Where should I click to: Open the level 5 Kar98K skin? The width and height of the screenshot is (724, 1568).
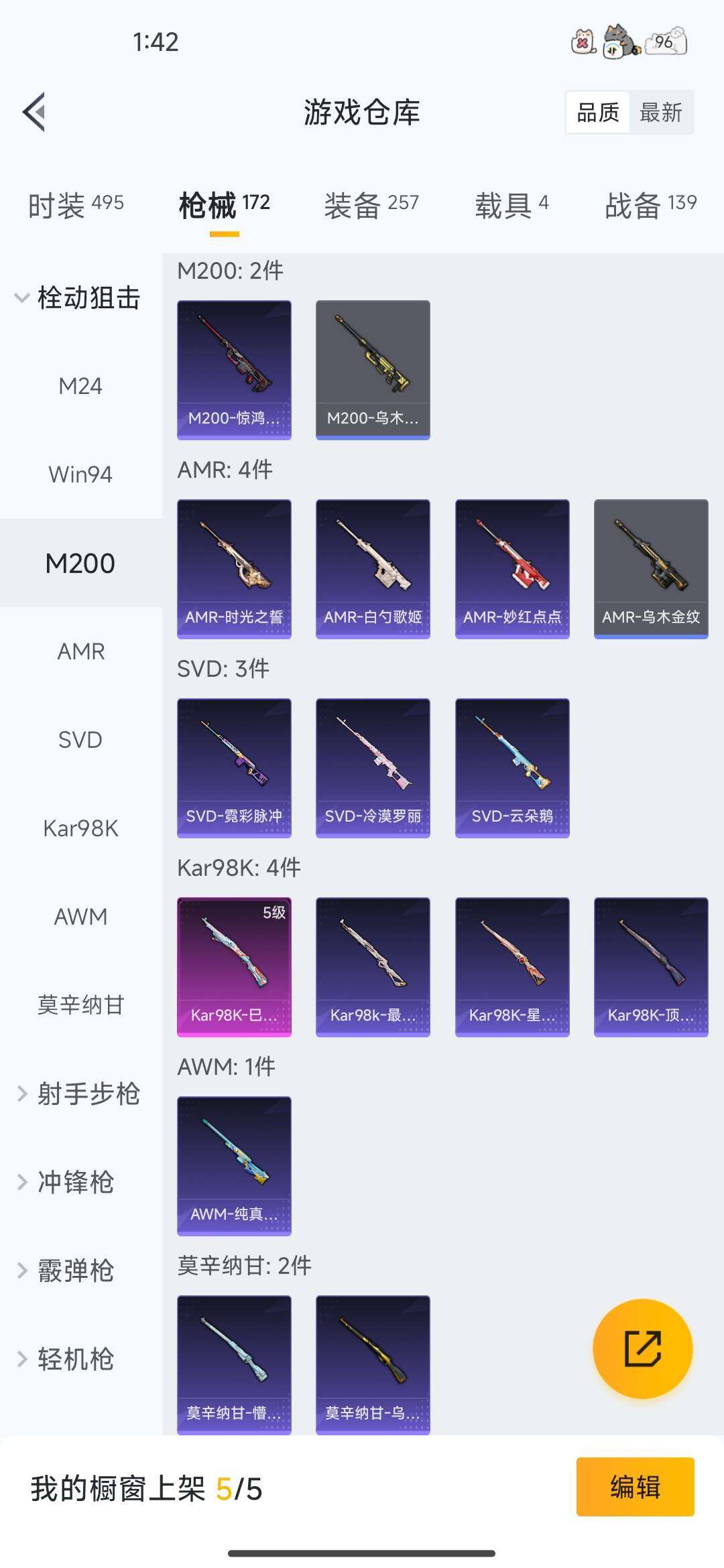(234, 966)
